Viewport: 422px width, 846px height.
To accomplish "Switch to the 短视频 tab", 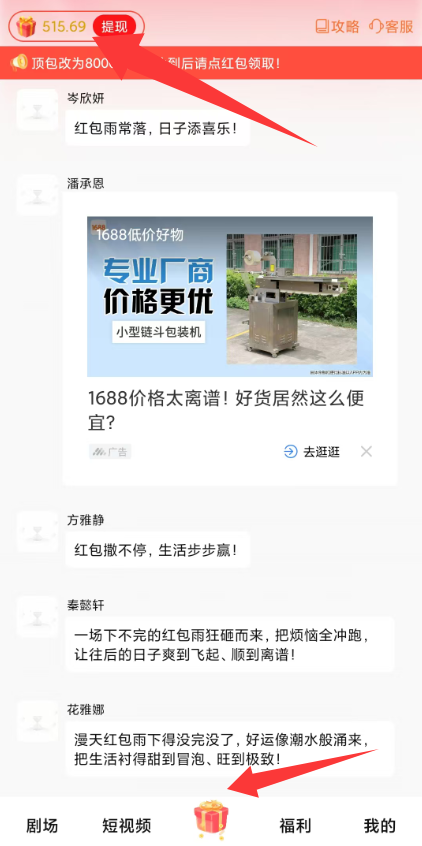I will click(x=127, y=825).
